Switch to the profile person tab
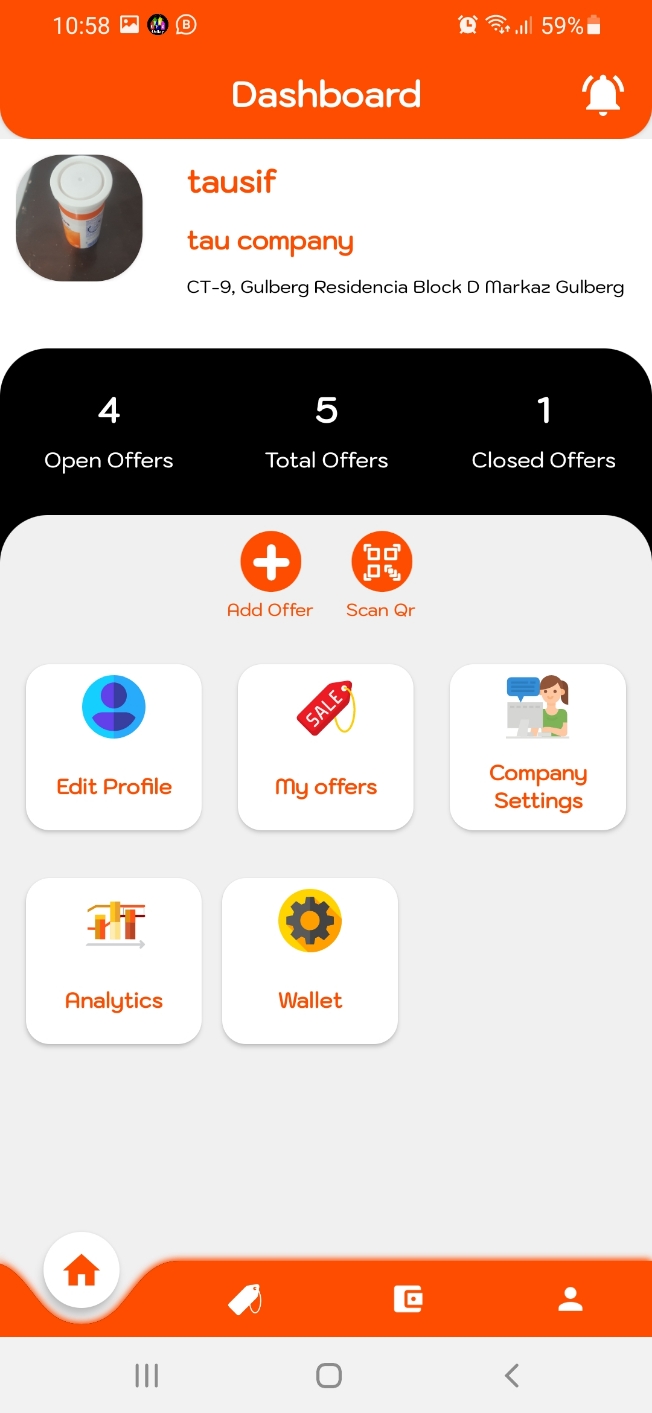652x1413 pixels. tap(570, 1299)
